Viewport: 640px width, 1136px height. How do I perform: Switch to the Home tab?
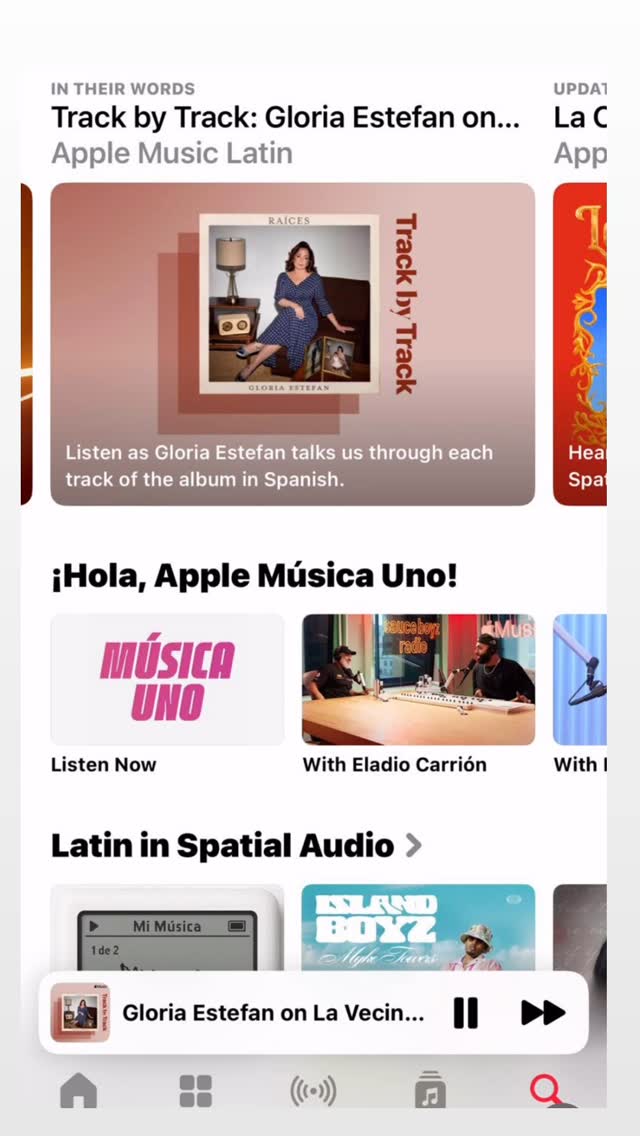[79, 1091]
